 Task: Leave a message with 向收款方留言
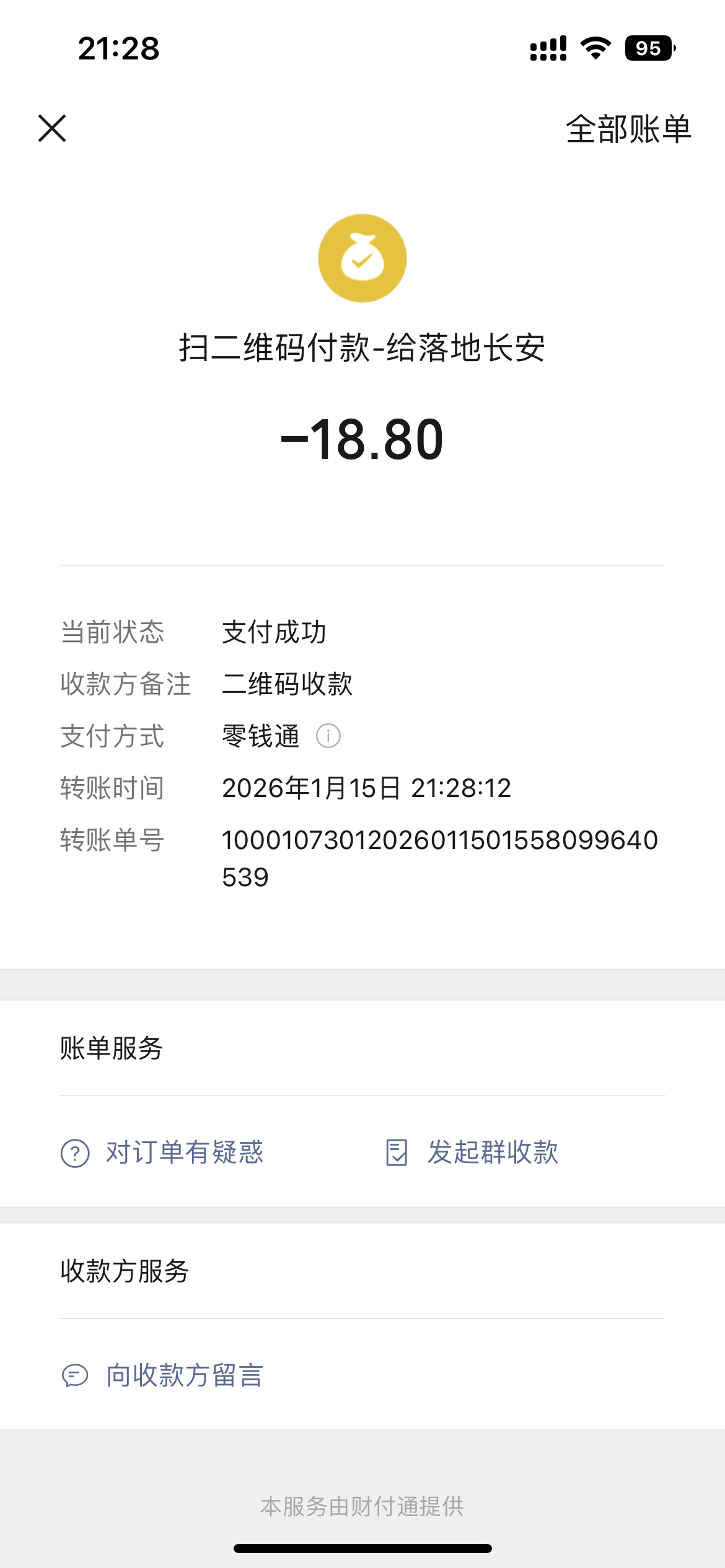coord(162,1375)
